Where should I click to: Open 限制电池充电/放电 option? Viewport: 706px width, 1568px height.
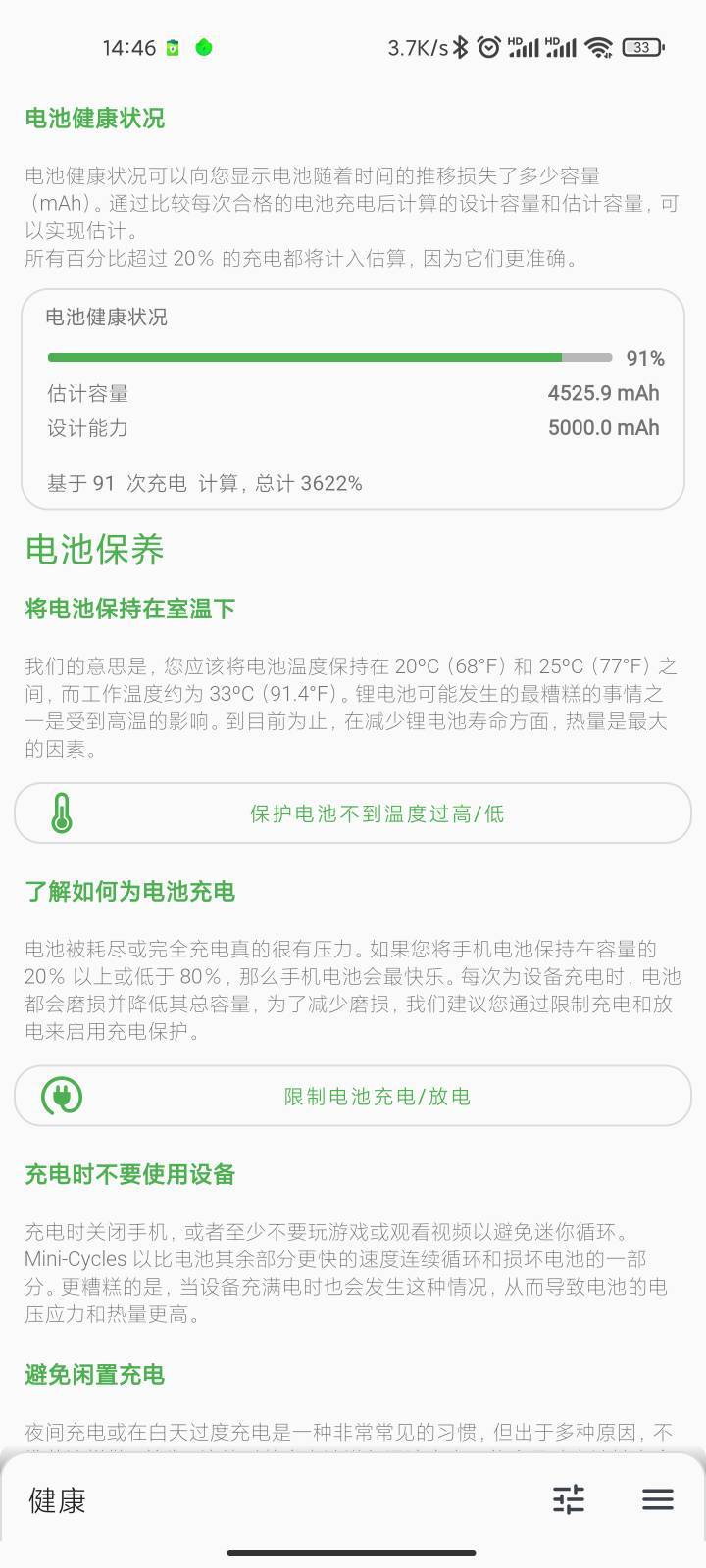[353, 1096]
